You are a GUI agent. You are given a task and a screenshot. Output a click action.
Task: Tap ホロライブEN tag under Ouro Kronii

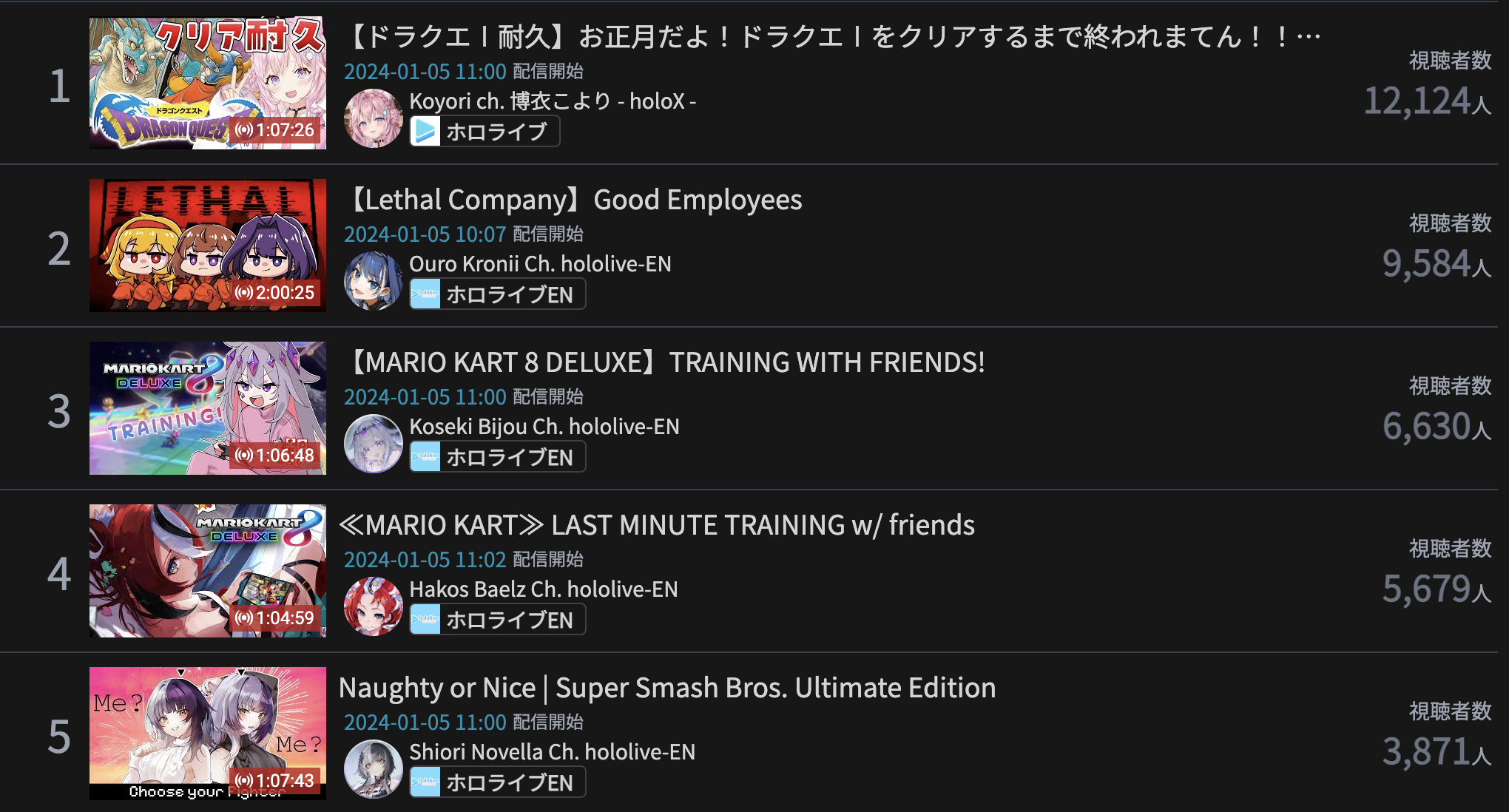coord(497,294)
